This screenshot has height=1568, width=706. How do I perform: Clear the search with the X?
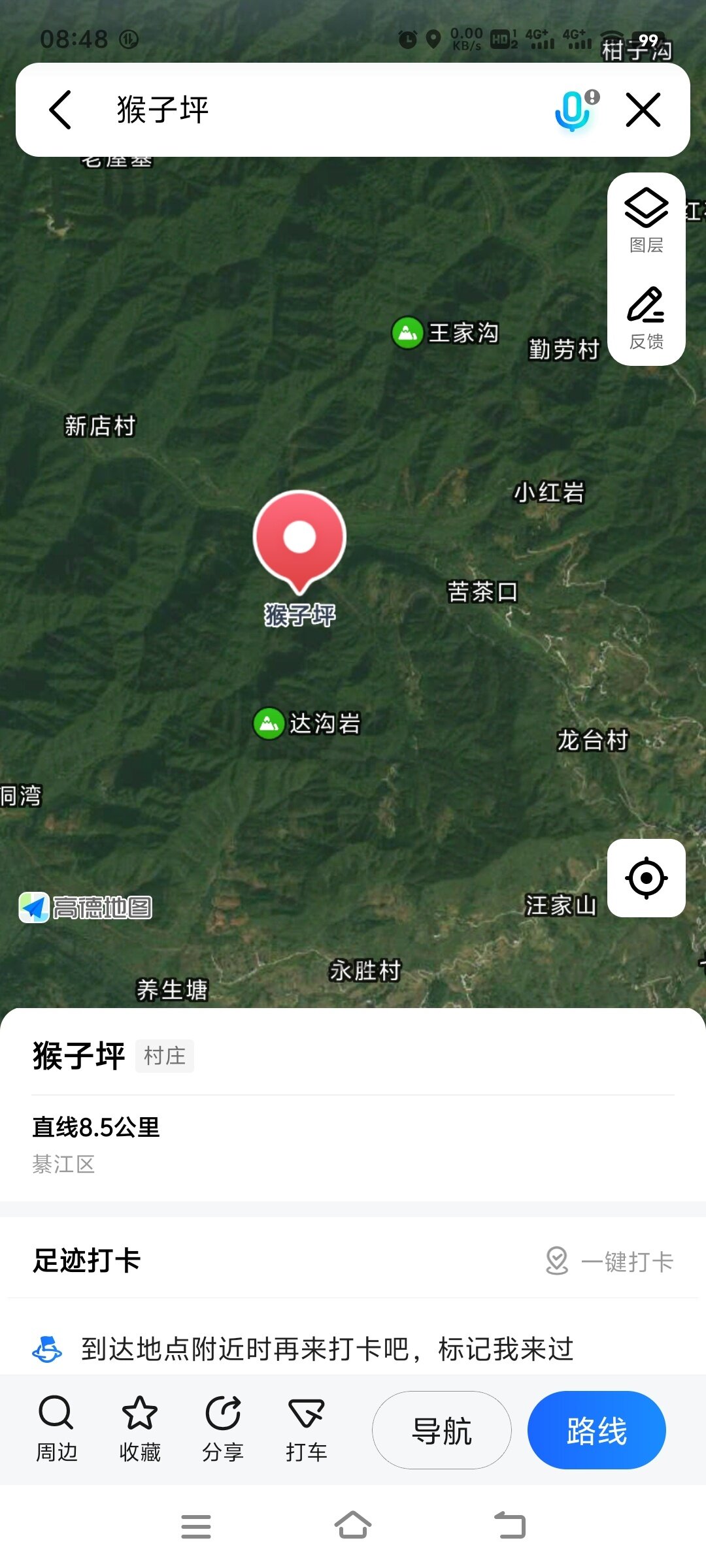643,110
